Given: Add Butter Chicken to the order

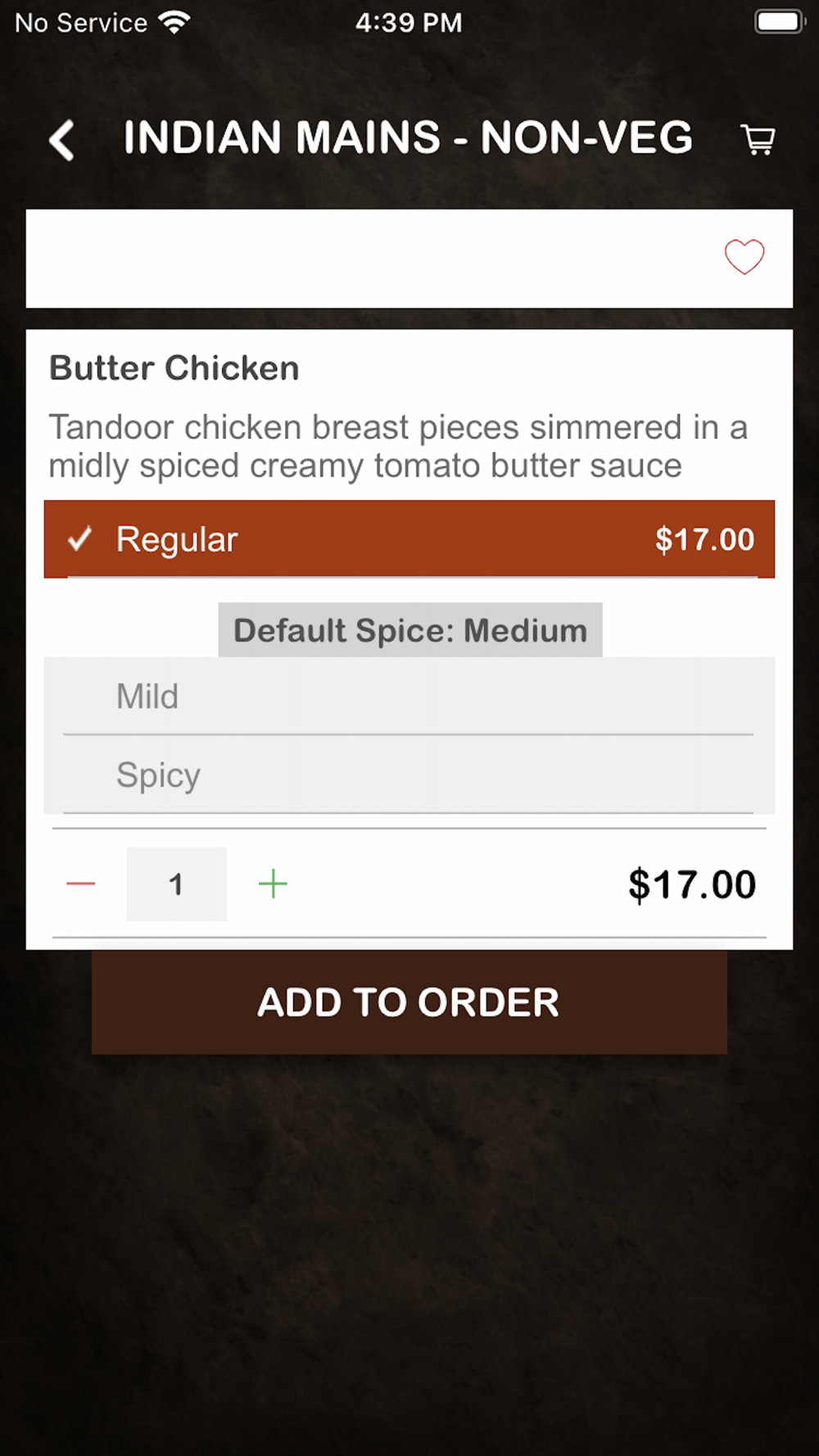Looking at the screenshot, I should click(x=409, y=1002).
